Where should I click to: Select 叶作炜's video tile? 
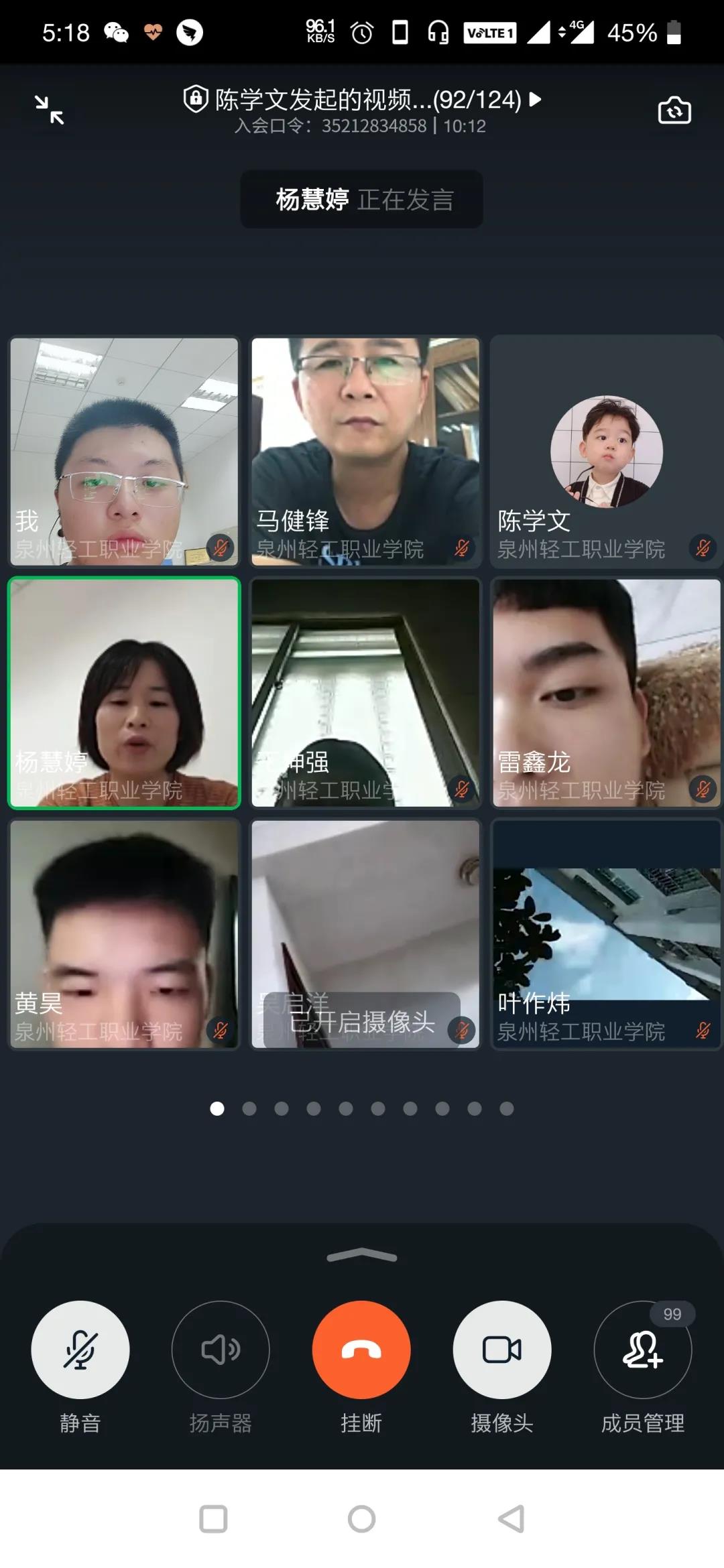(x=606, y=933)
